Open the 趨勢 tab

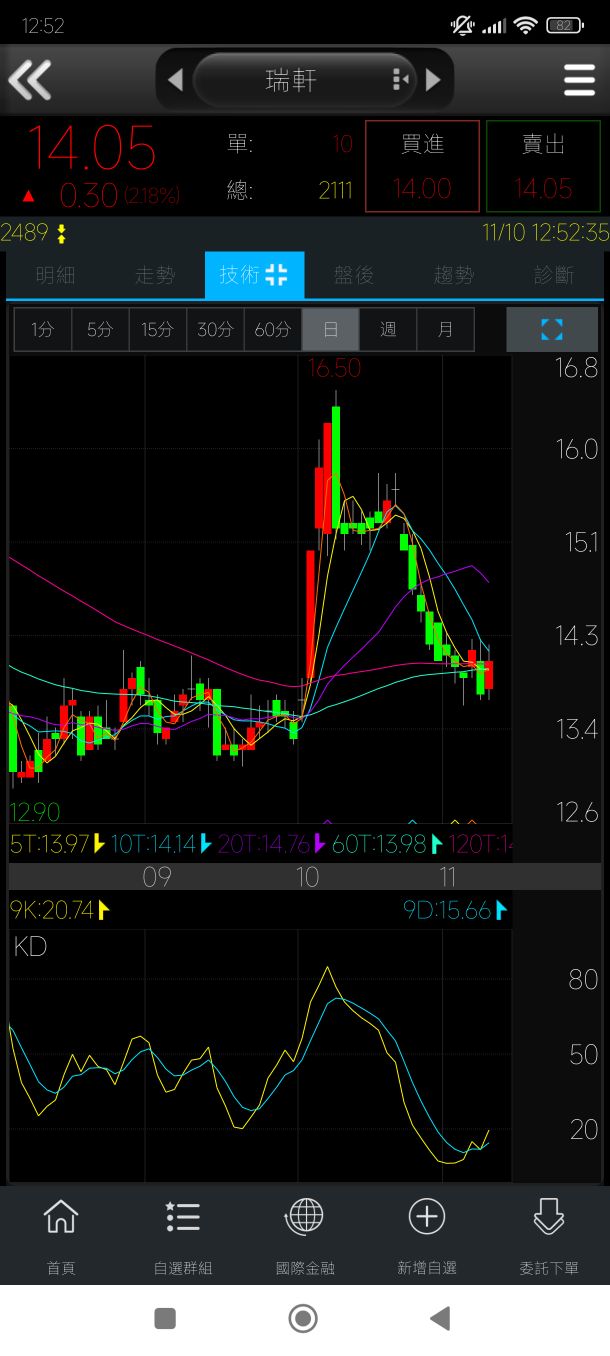pyautogui.click(x=454, y=275)
